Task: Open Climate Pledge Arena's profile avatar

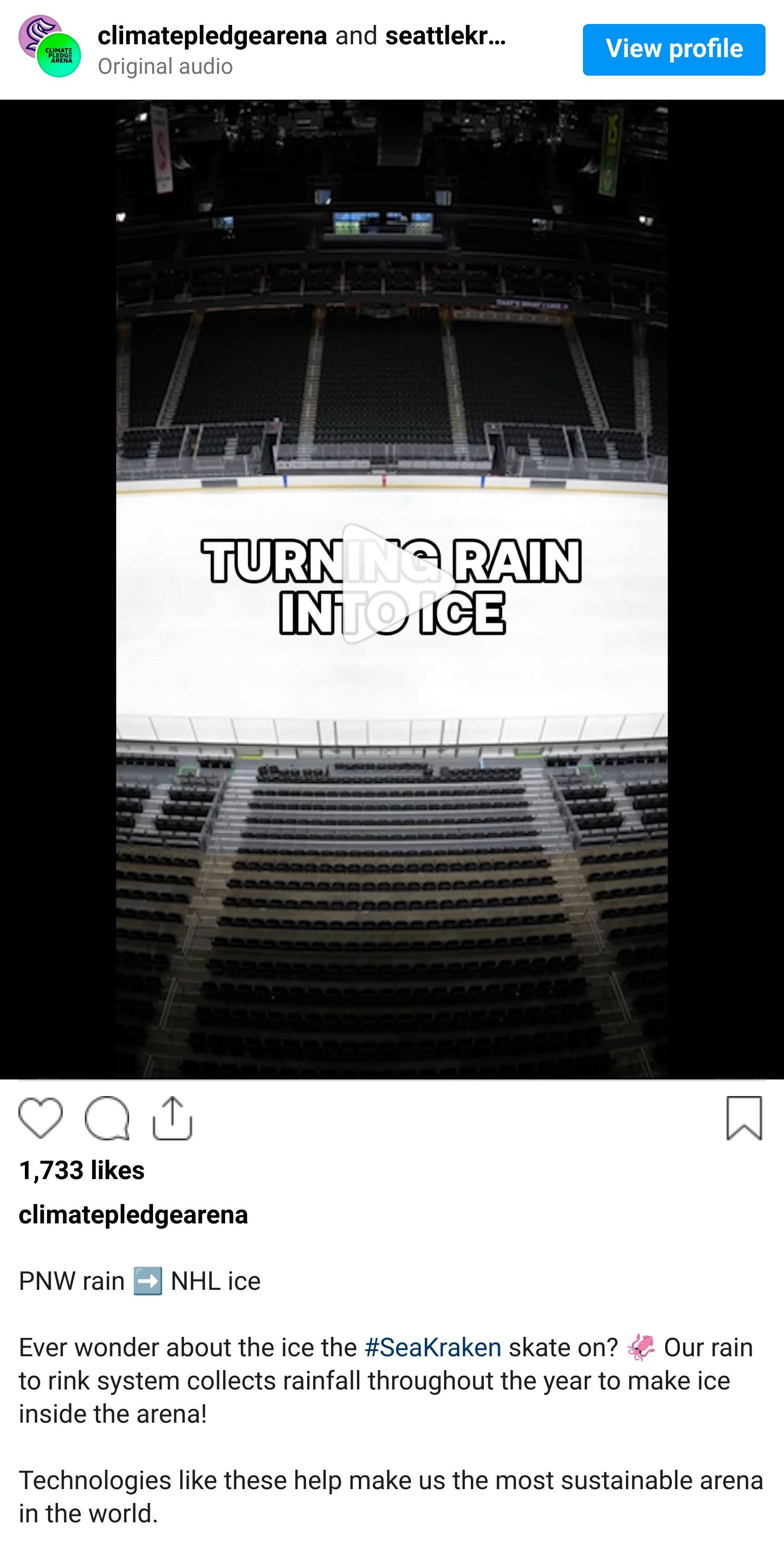Action: pyautogui.click(x=49, y=48)
